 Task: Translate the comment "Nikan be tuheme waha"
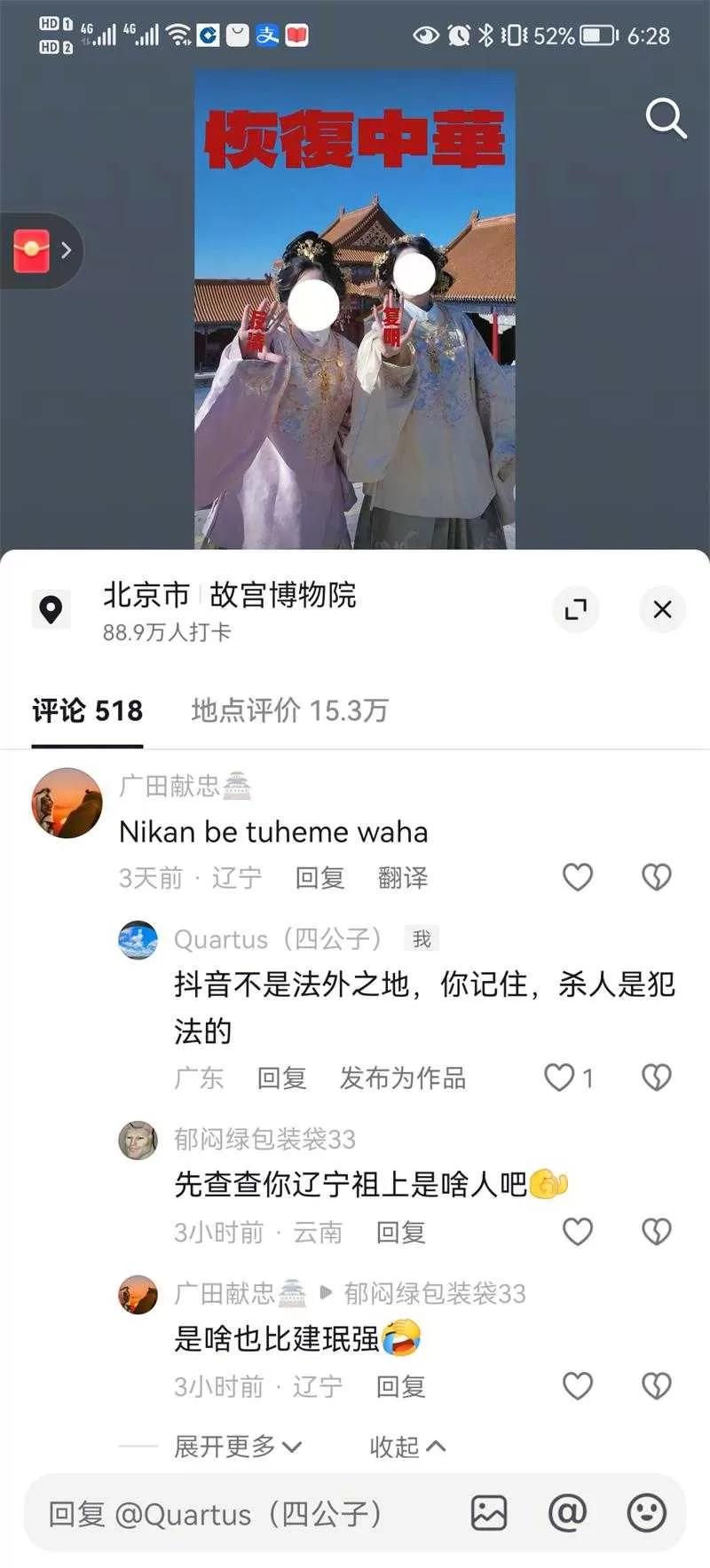coord(402,878)
